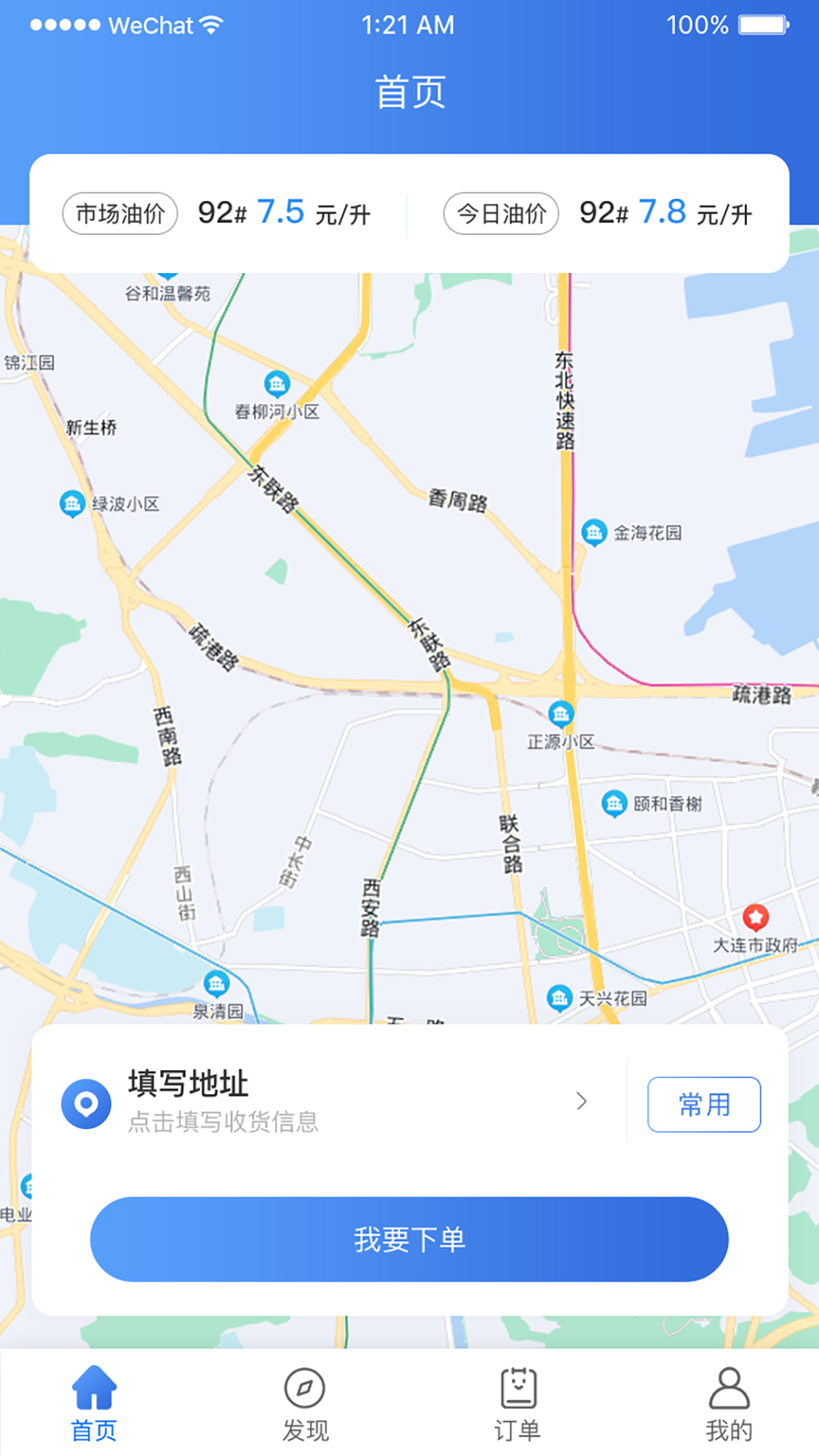
Task: Tap the 绿波小区 building marker
Action: 73,502
